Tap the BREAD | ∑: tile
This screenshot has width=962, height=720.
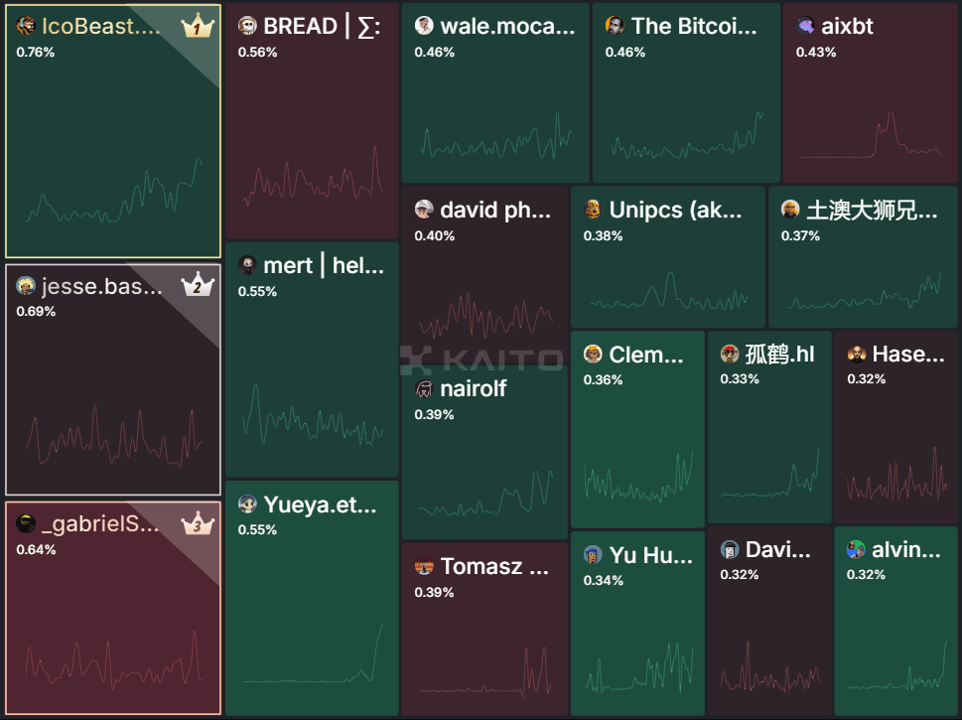pyautogui.click(x=311, y=120)
